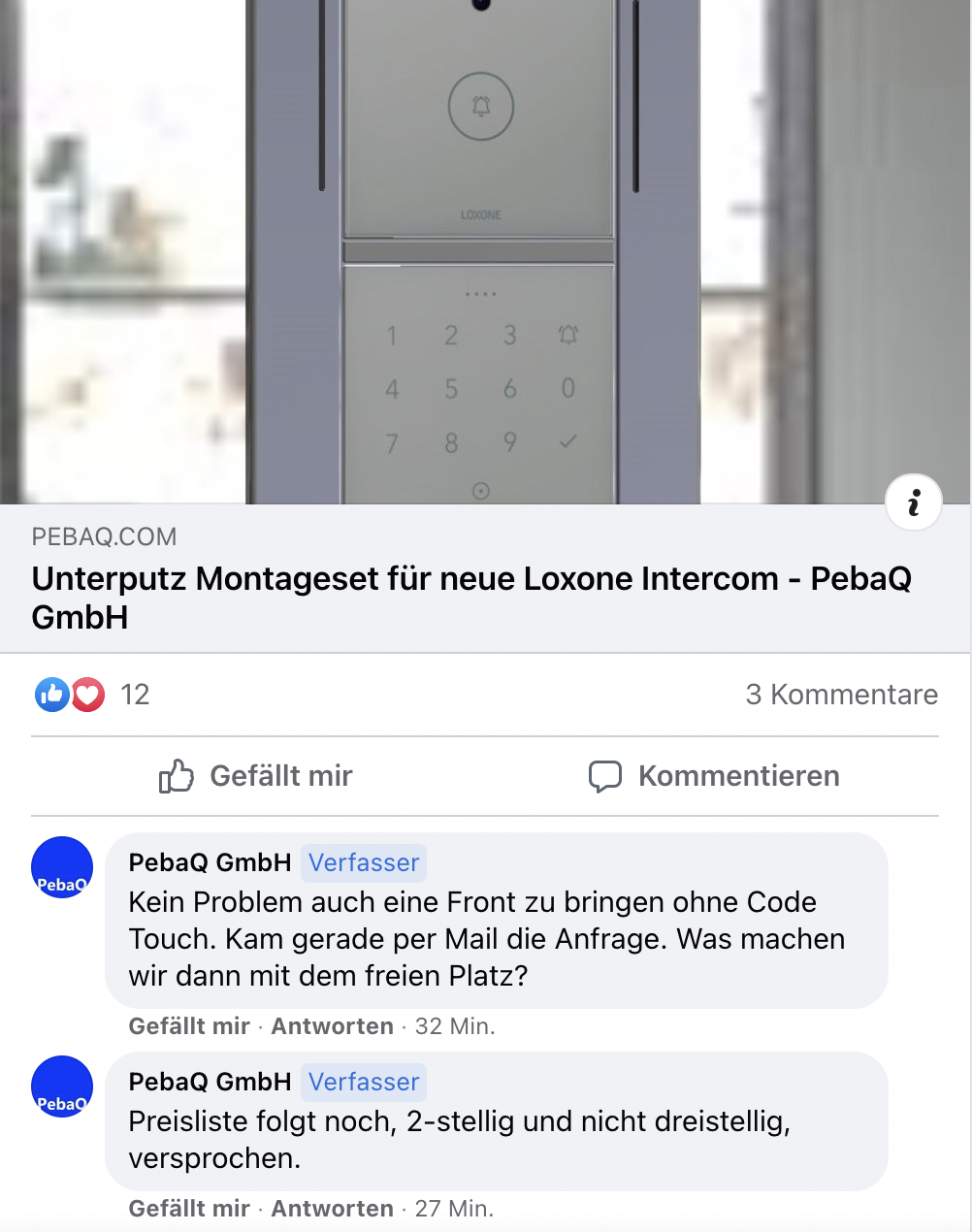
Task: Open the link info icon on the preview
Action: click(913, 503)
